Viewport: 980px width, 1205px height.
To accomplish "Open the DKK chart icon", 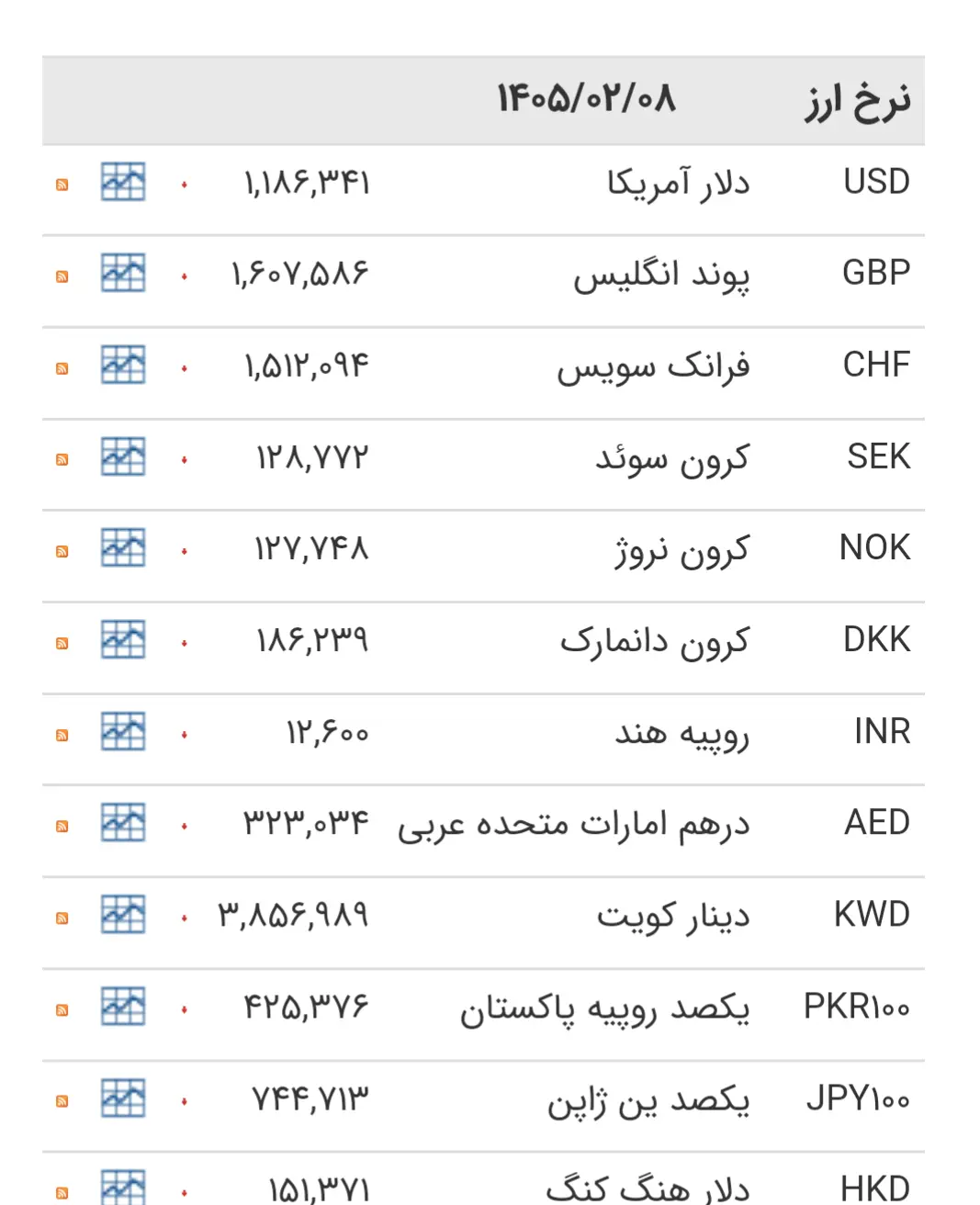I will pyautogui.click(x=123, y=639).
